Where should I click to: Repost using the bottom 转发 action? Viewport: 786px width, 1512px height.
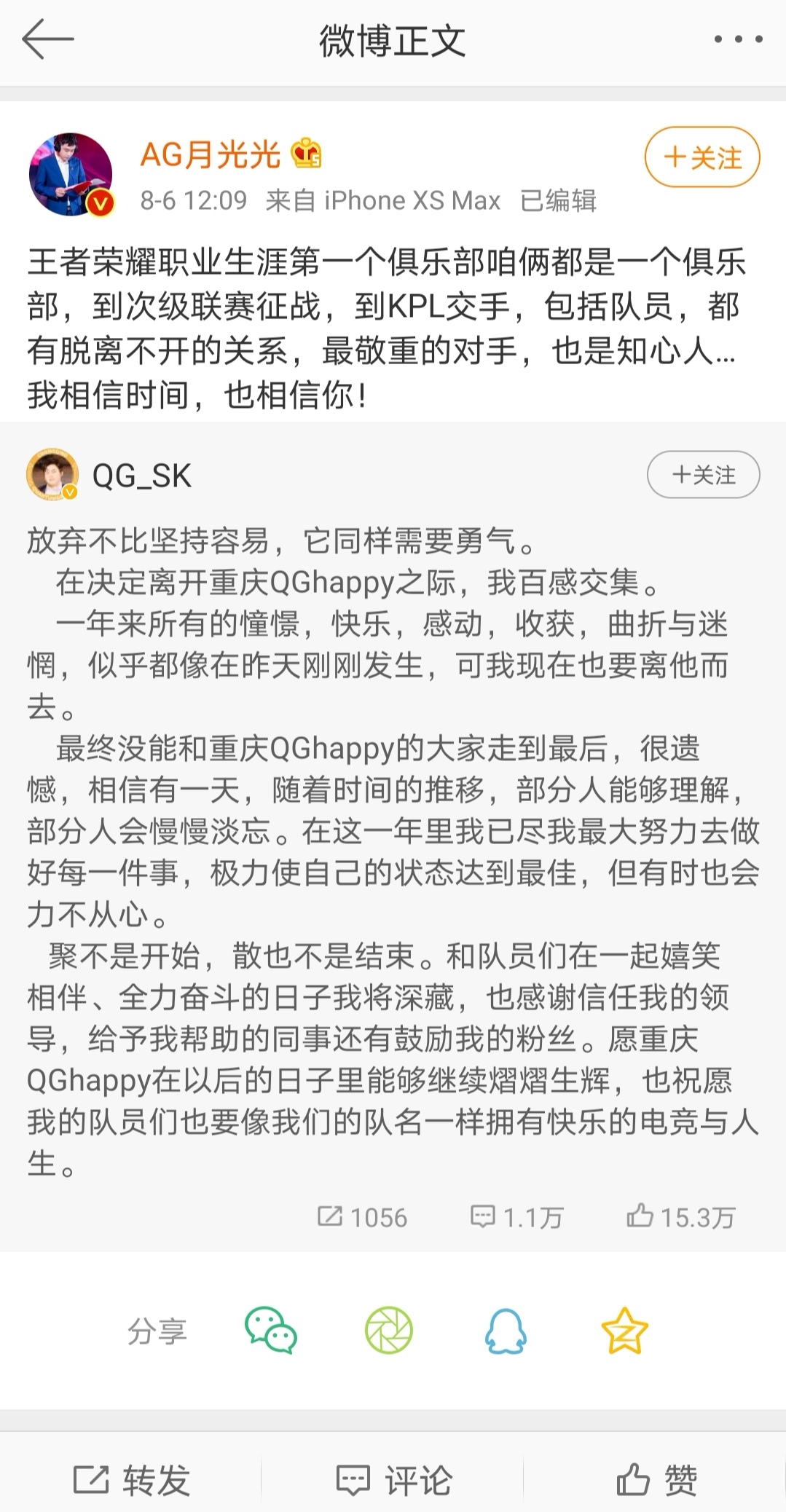131,1478
